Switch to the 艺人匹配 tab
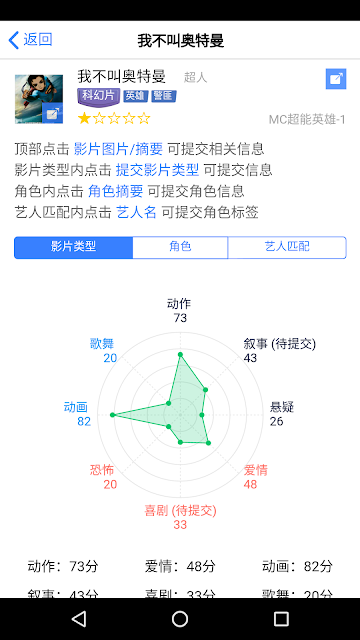360x640 pixels. coord(287,247)
